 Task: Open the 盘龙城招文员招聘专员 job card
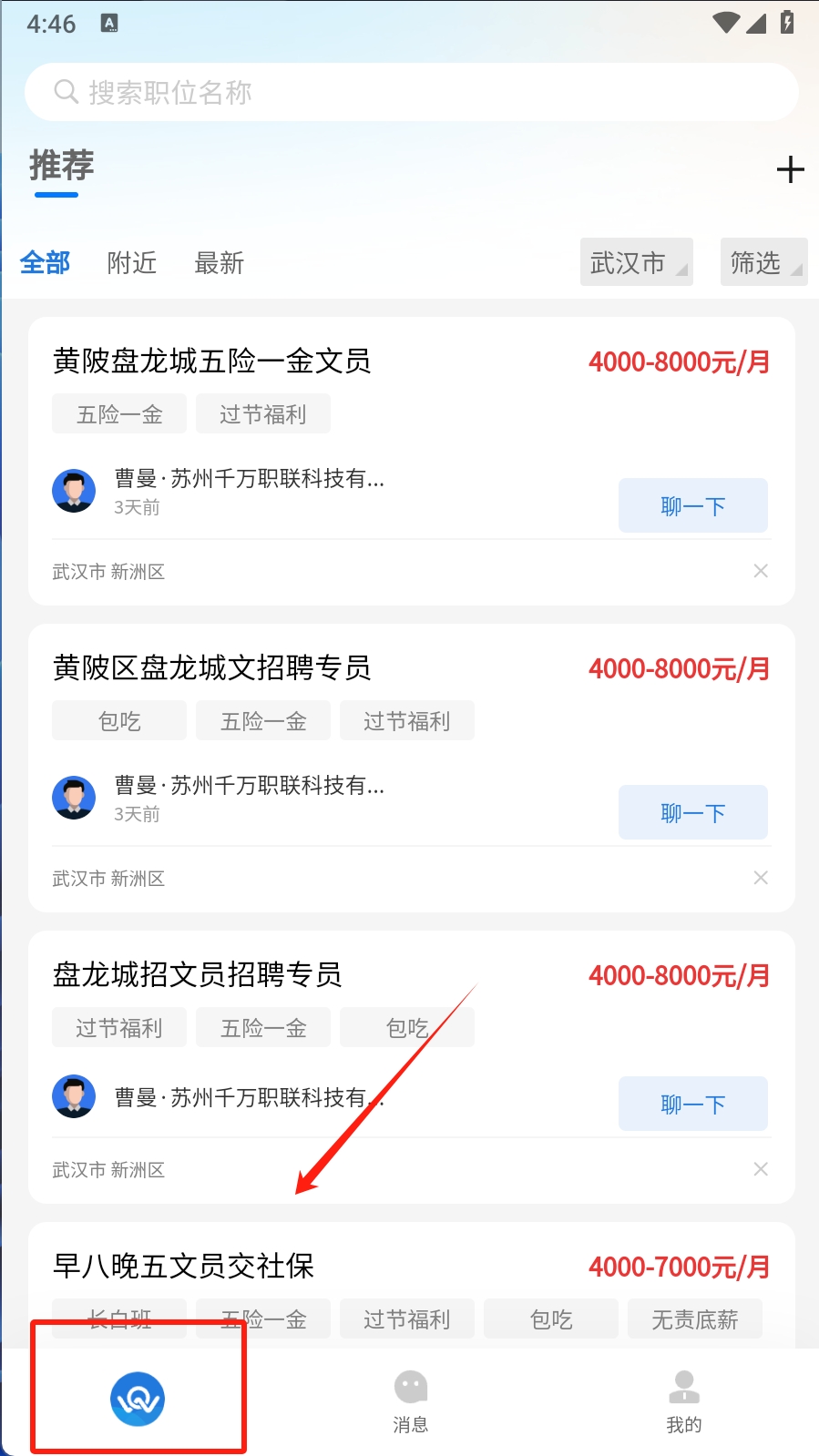coord(412,1067)
